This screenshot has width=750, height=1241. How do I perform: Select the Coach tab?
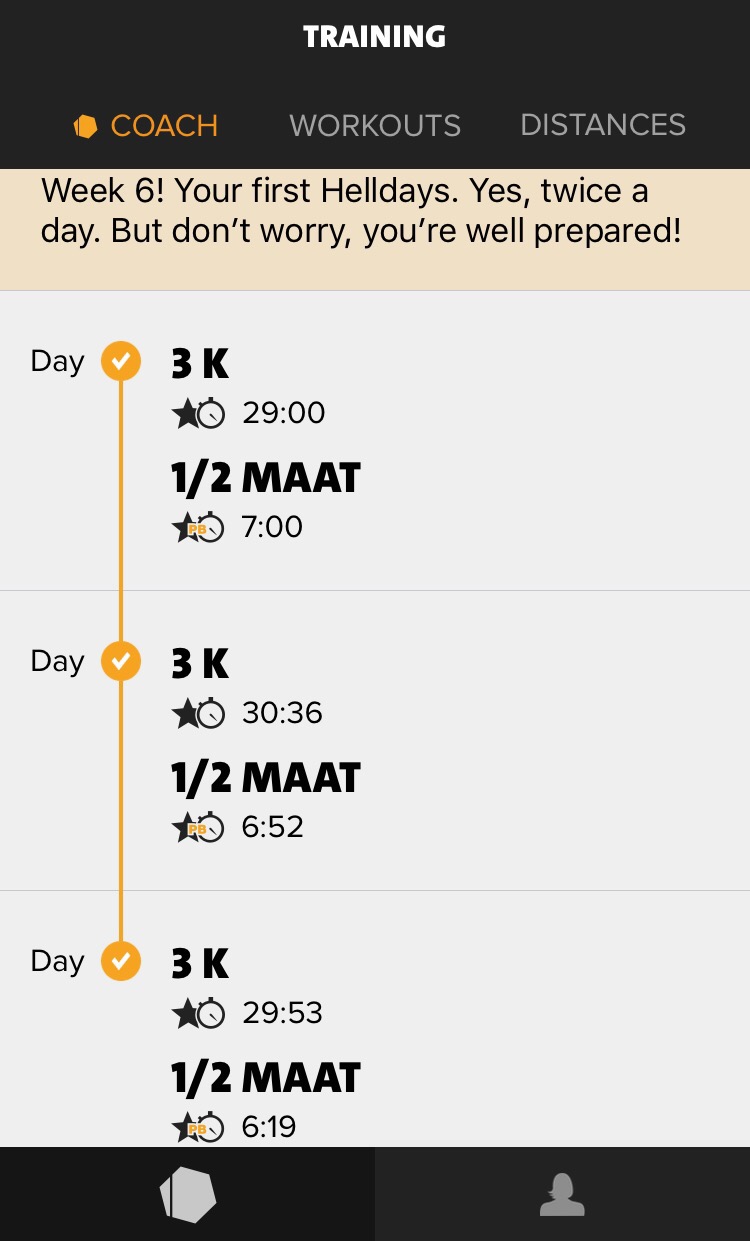[x=146, y=126]
